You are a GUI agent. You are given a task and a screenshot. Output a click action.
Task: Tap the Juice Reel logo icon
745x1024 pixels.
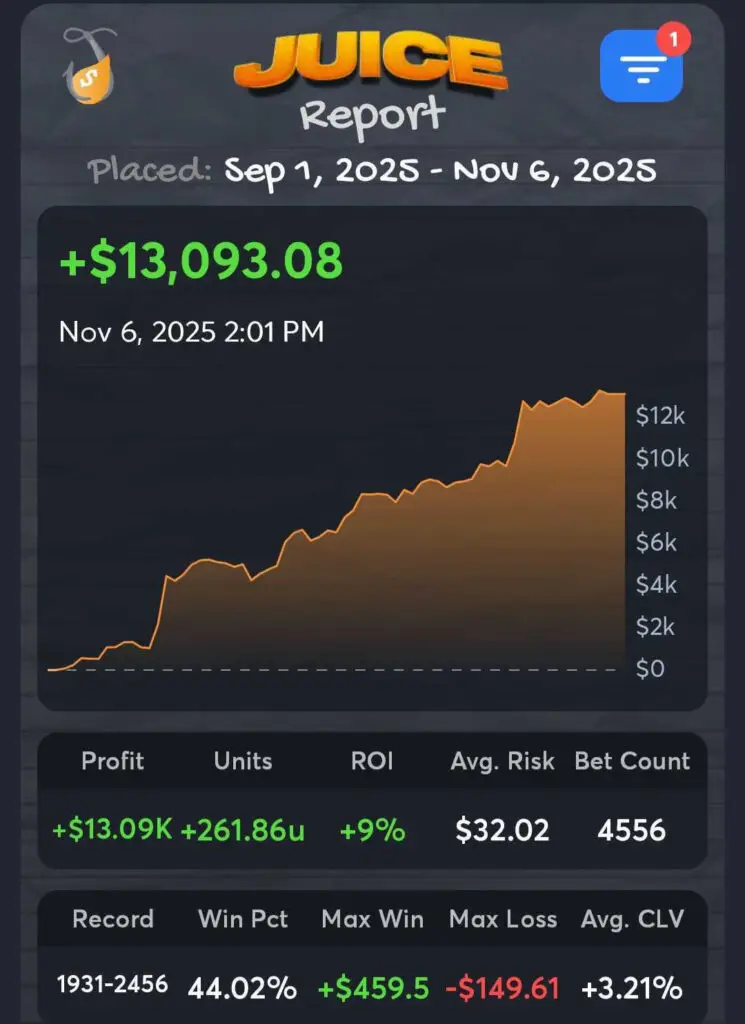tap(90, 65)
